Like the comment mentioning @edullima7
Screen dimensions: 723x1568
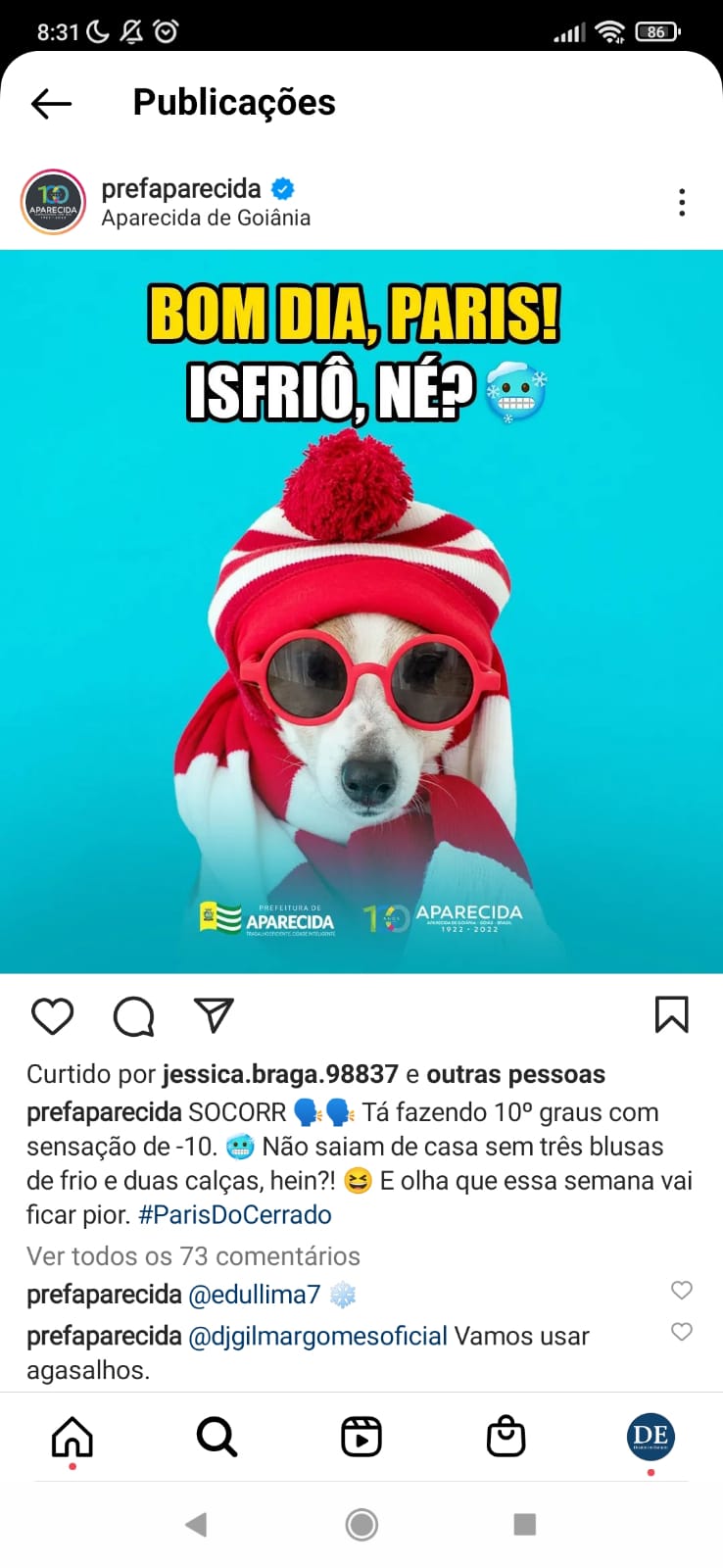point(682,1291)
